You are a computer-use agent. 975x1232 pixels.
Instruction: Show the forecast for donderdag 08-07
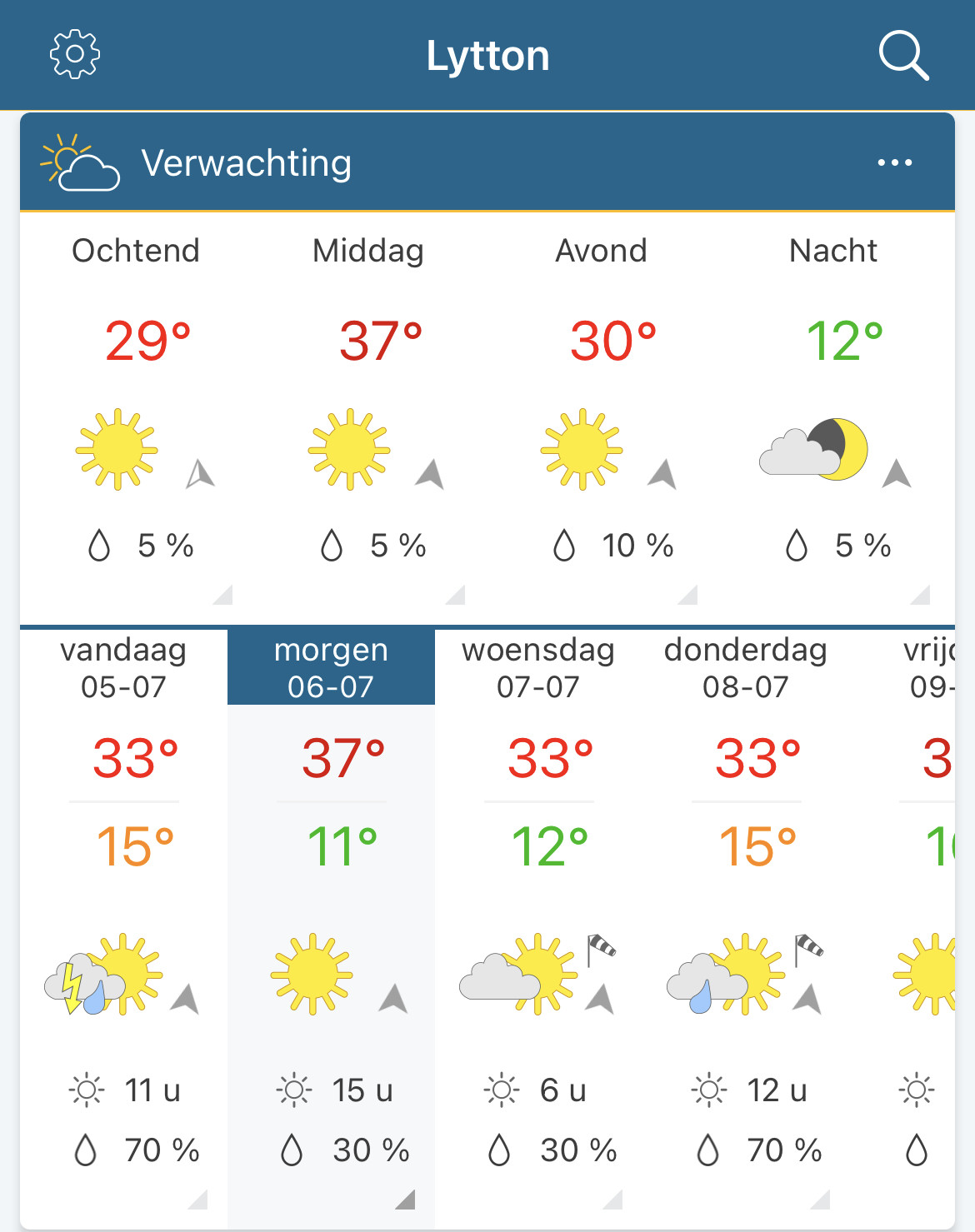point(746,925)
